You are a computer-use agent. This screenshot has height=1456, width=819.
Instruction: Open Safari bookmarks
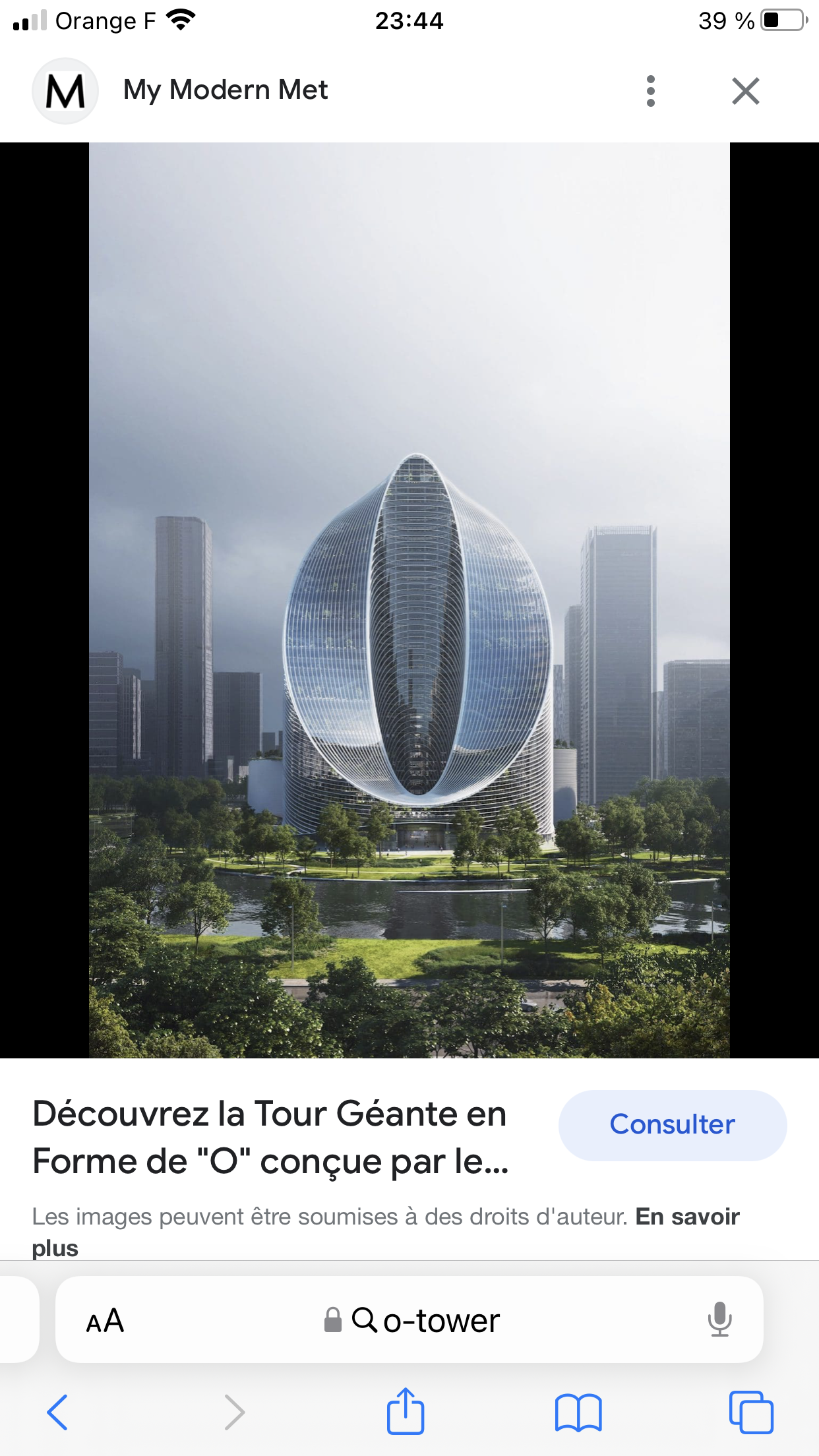pyautogui.click(x=578, y=1412)
